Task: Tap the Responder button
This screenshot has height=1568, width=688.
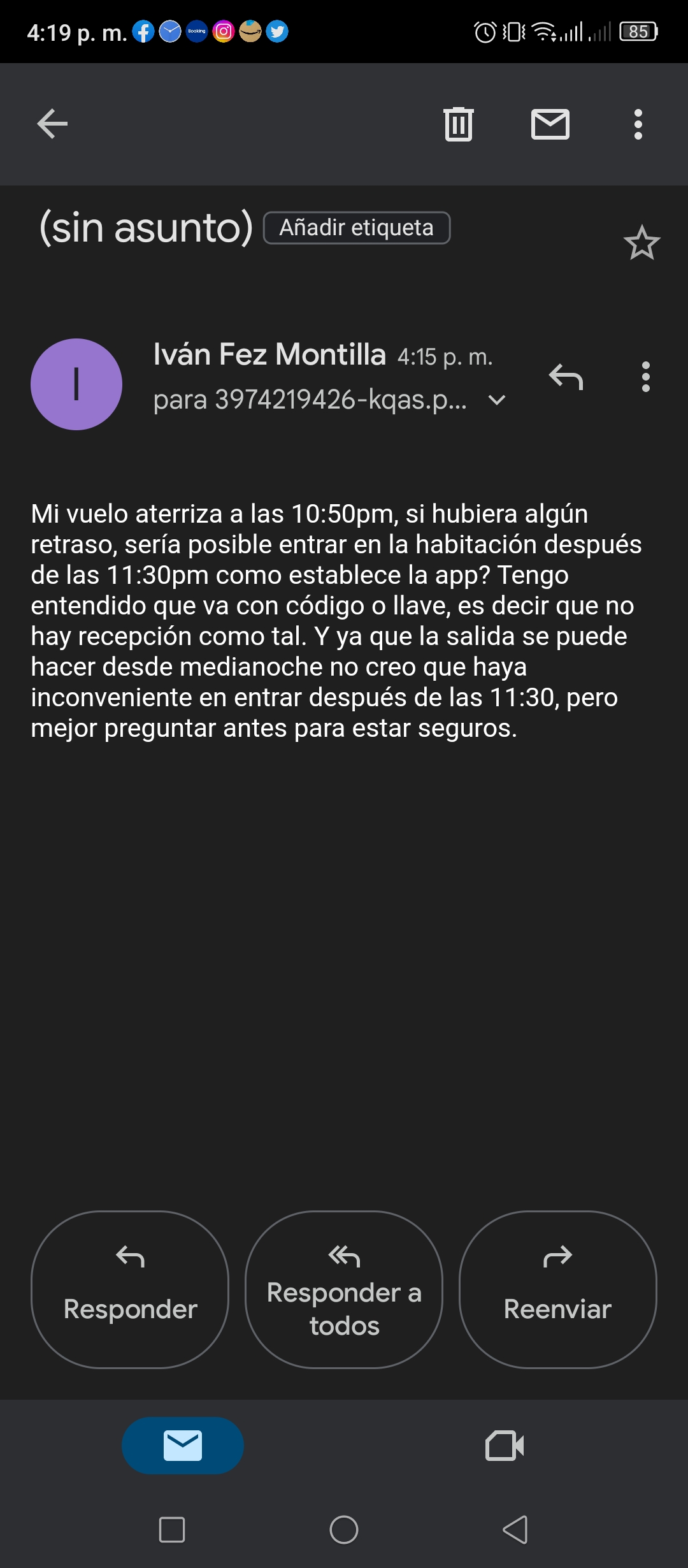Action: click(130, 1289)
